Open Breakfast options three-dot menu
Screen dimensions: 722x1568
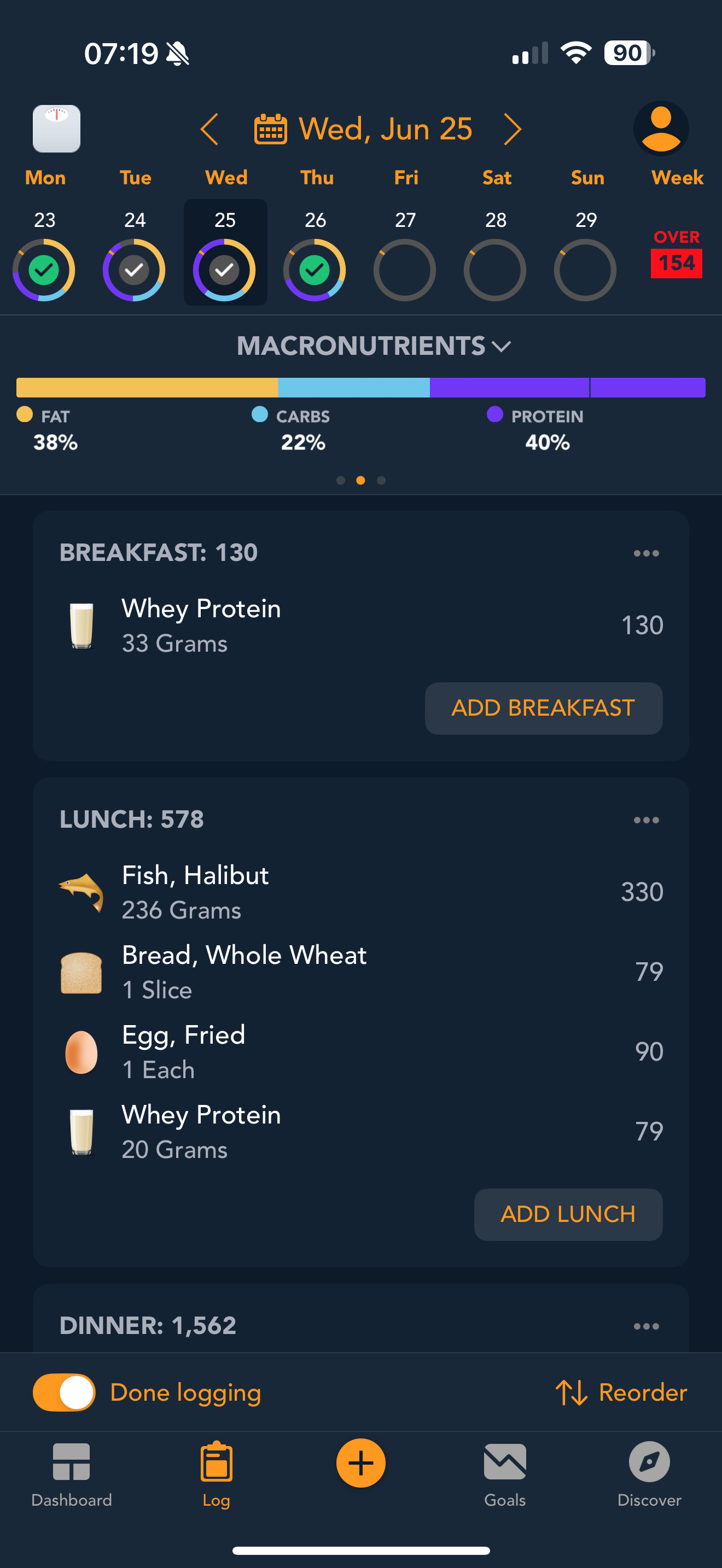[x=646, y=553]
